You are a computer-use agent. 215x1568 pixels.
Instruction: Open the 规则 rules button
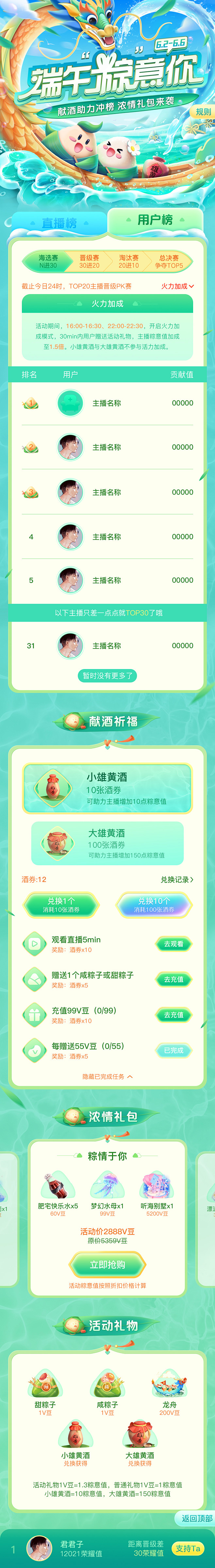(203, 112)
